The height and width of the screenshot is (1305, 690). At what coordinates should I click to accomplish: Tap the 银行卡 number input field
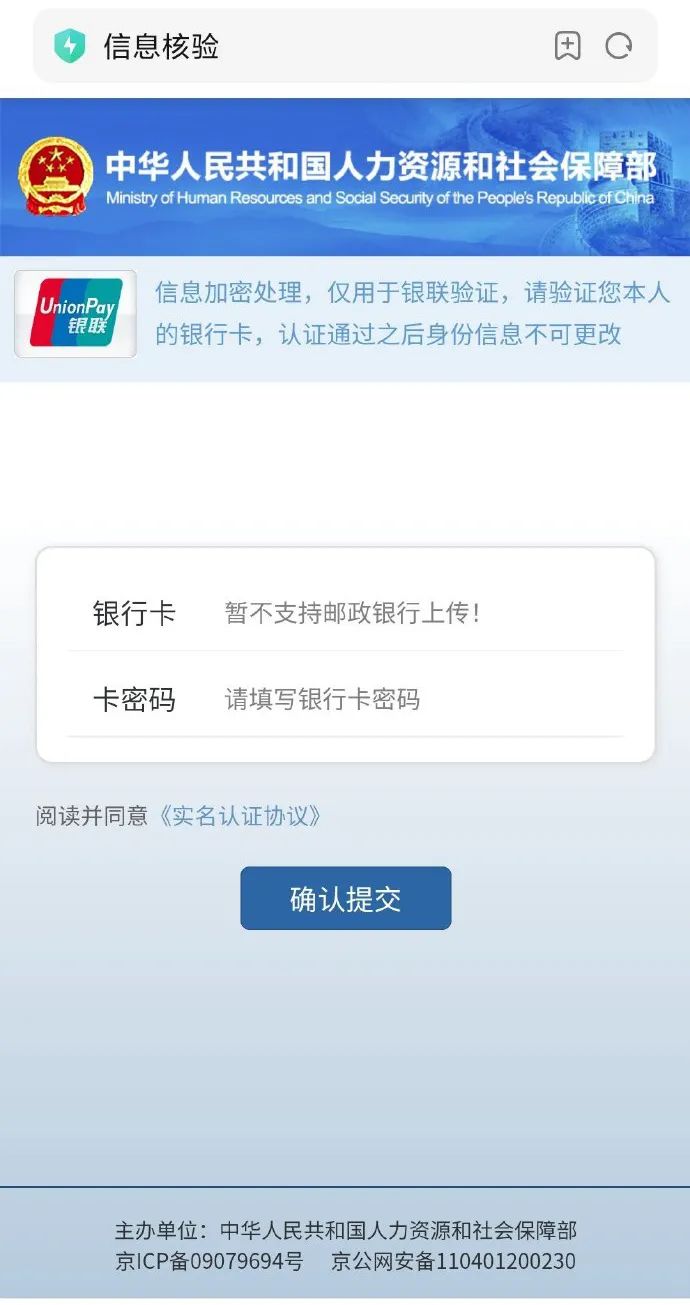(x=420, y=613)
